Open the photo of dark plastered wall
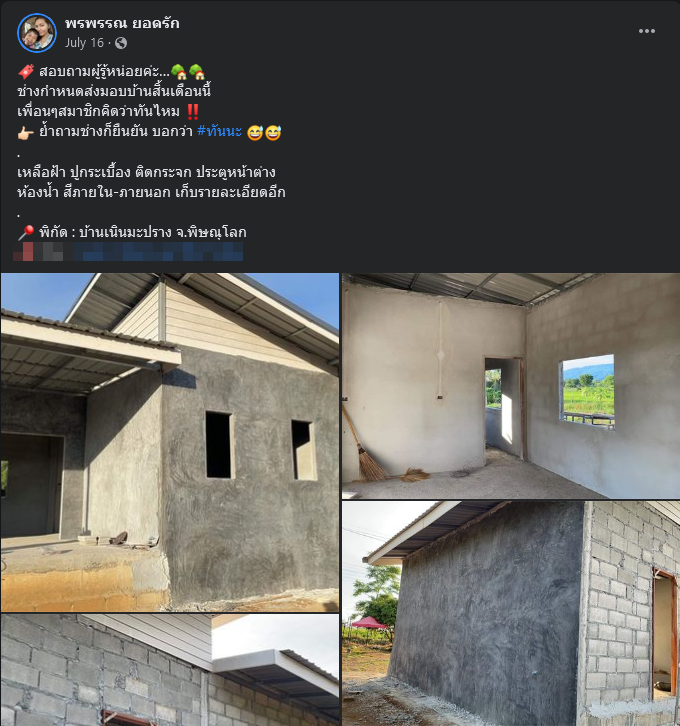The image size is (680, 726). coord(510,612)
